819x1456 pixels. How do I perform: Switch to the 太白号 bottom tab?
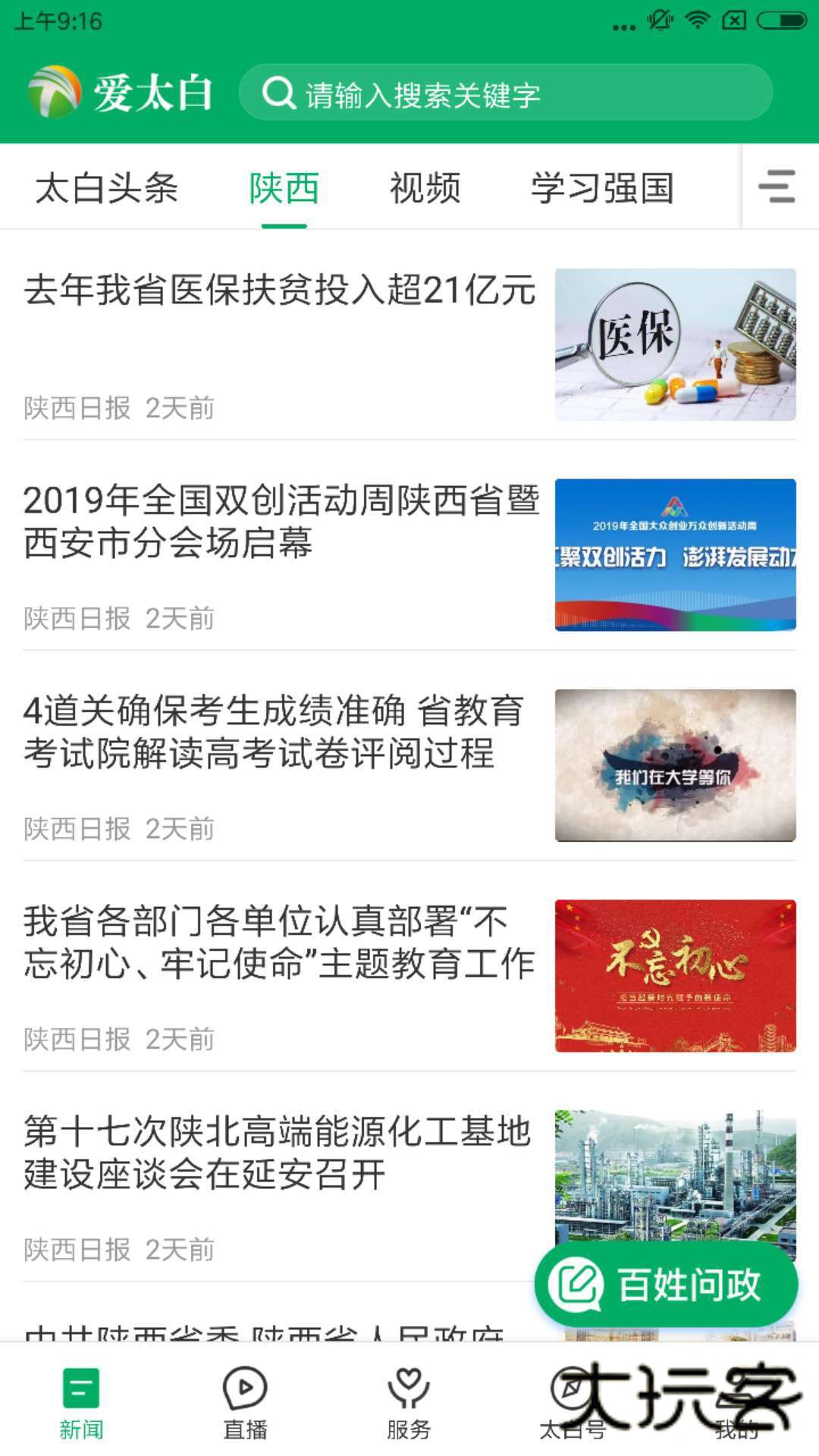pyautogui.click(x=573, y=1403)
